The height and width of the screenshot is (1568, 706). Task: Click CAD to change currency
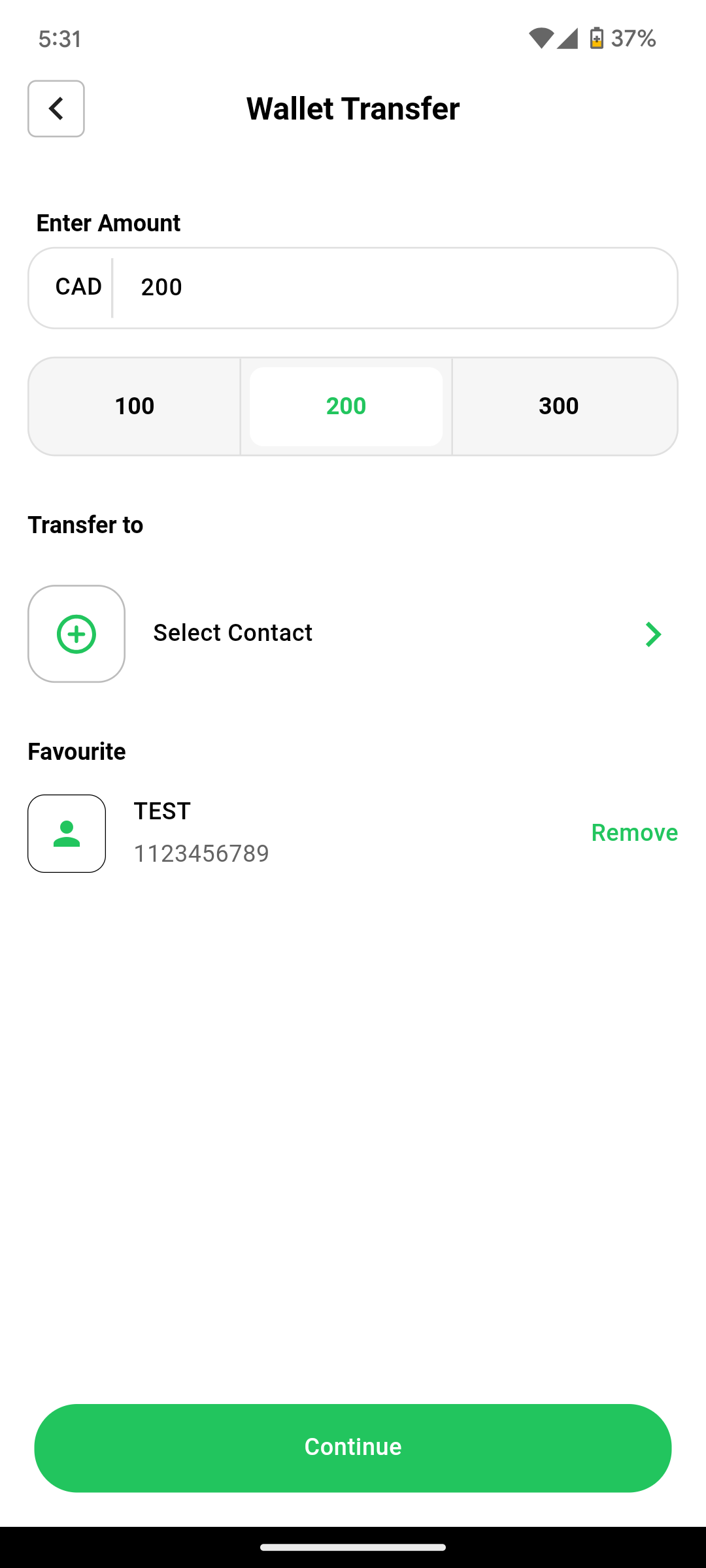(78, 287)
